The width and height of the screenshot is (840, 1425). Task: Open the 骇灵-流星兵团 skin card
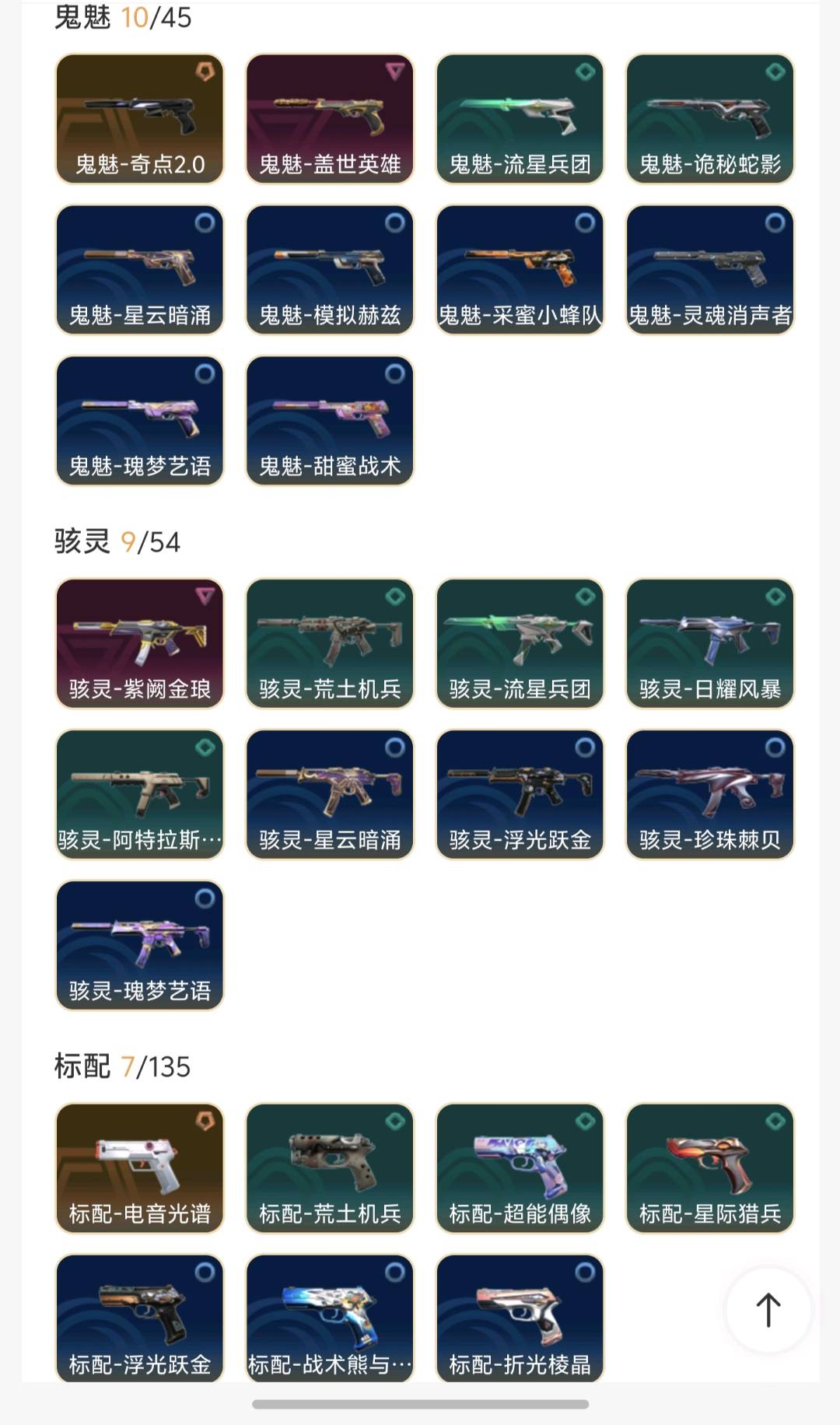click(520, 643)
